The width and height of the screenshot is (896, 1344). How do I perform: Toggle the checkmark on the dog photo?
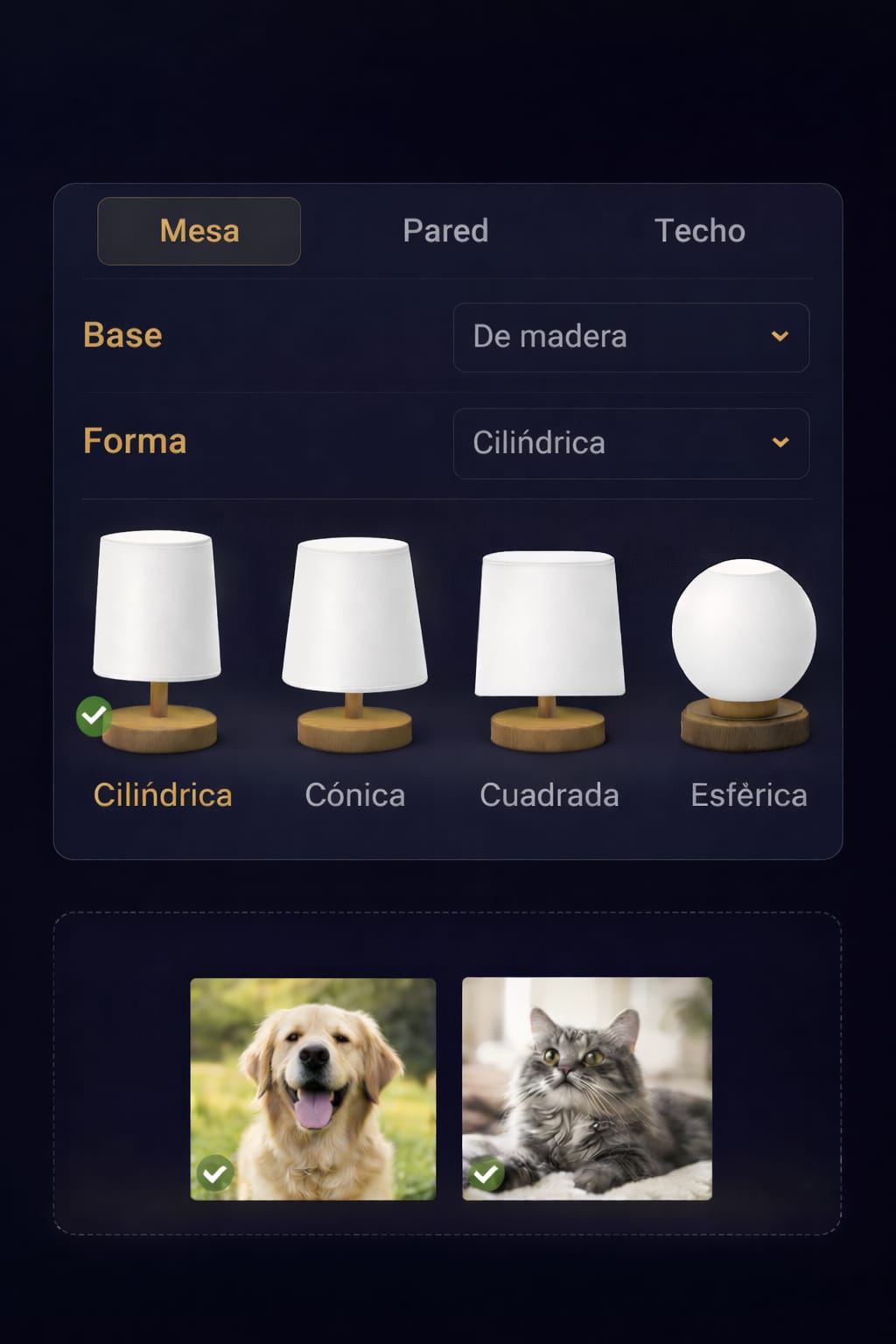(213, 1172)
